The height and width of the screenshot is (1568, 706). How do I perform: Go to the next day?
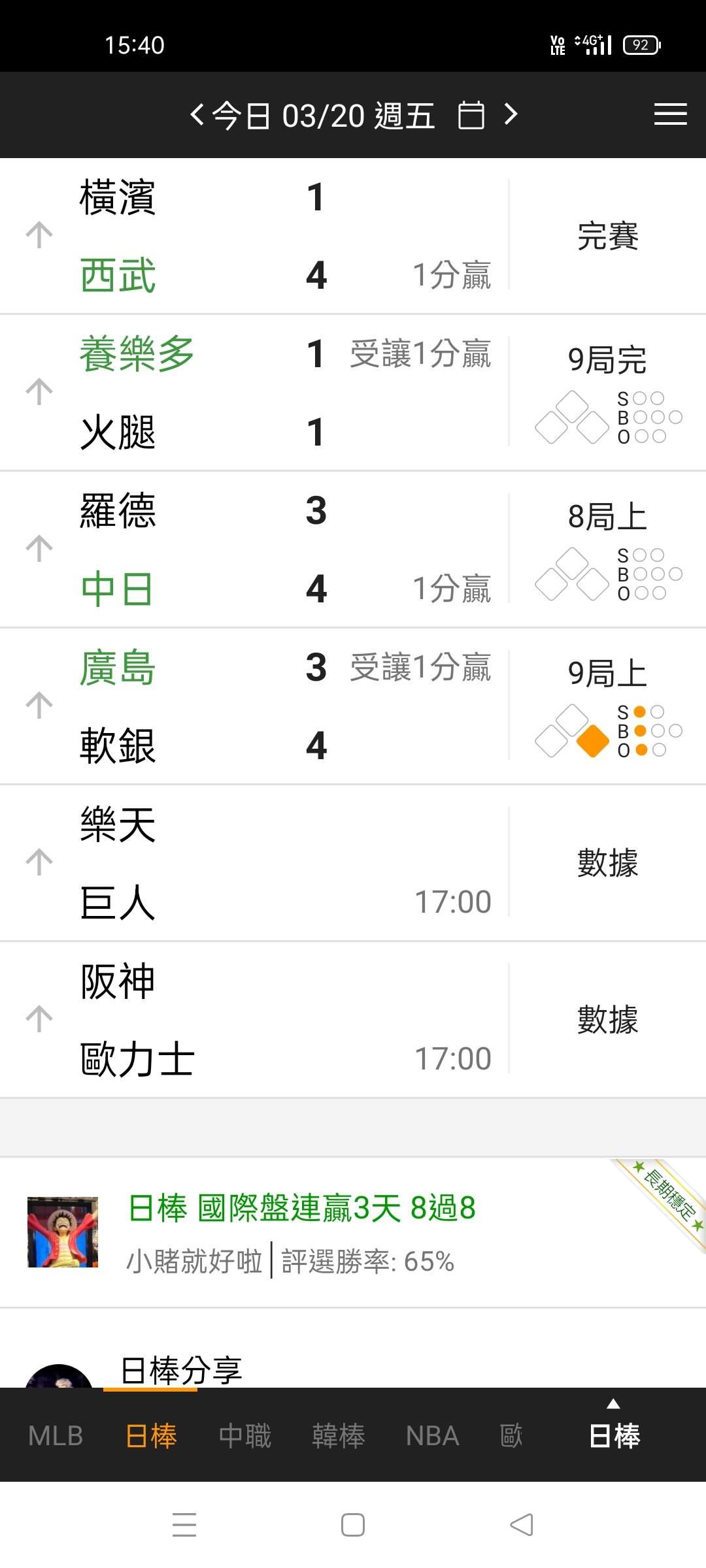[x=511, y=115]
